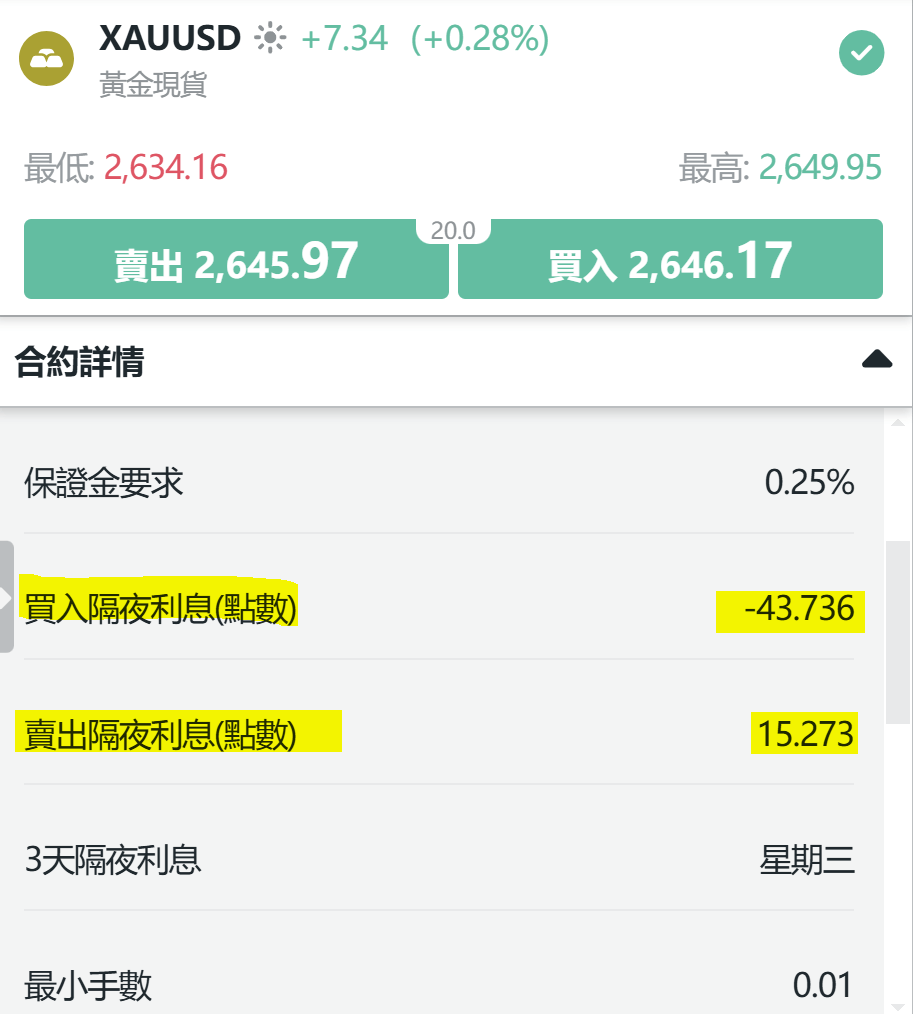The width and height of the screenshot is (913, 1014).
Task: Click the gold bars instrument icon
Action: [46, 58]
